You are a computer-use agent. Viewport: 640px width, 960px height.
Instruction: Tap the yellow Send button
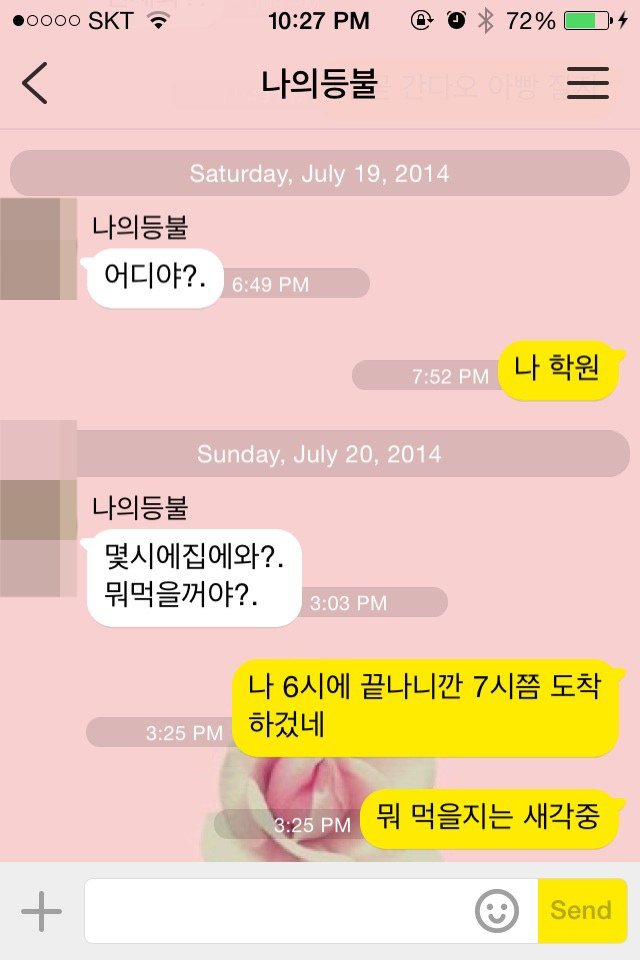click(581, 911)
